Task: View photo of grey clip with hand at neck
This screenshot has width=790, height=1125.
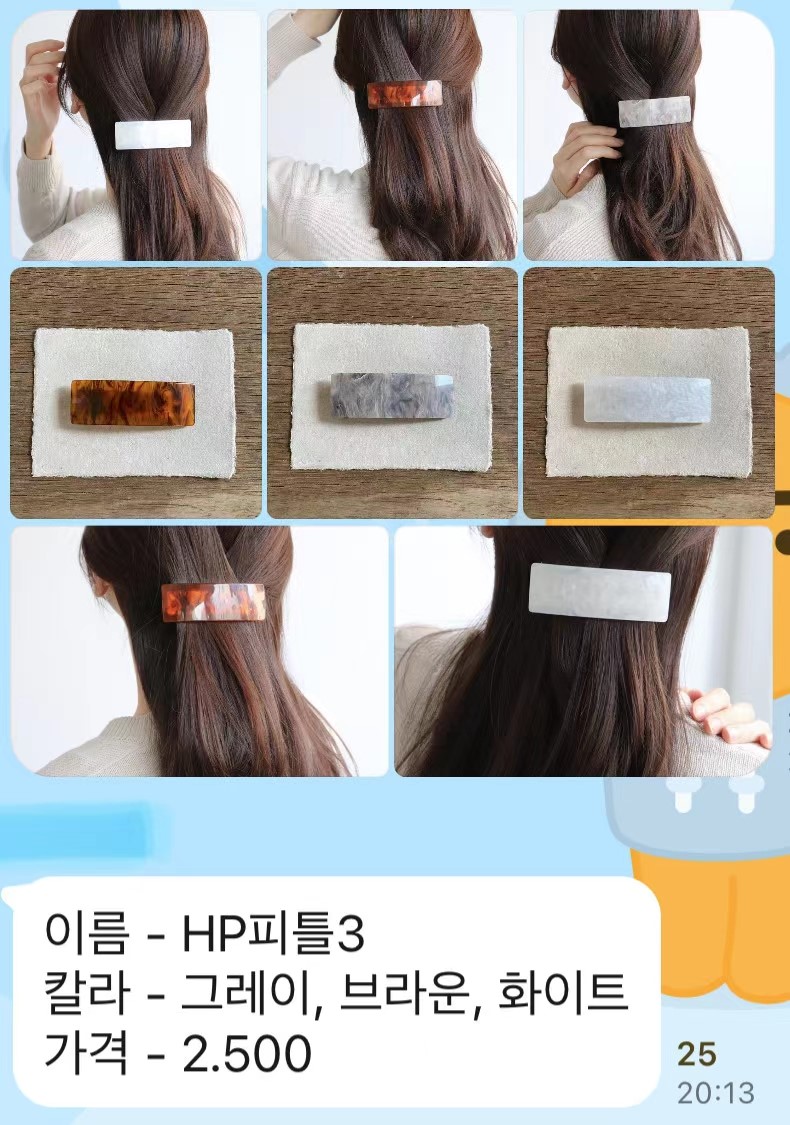Action: click(x=648, y=136)
